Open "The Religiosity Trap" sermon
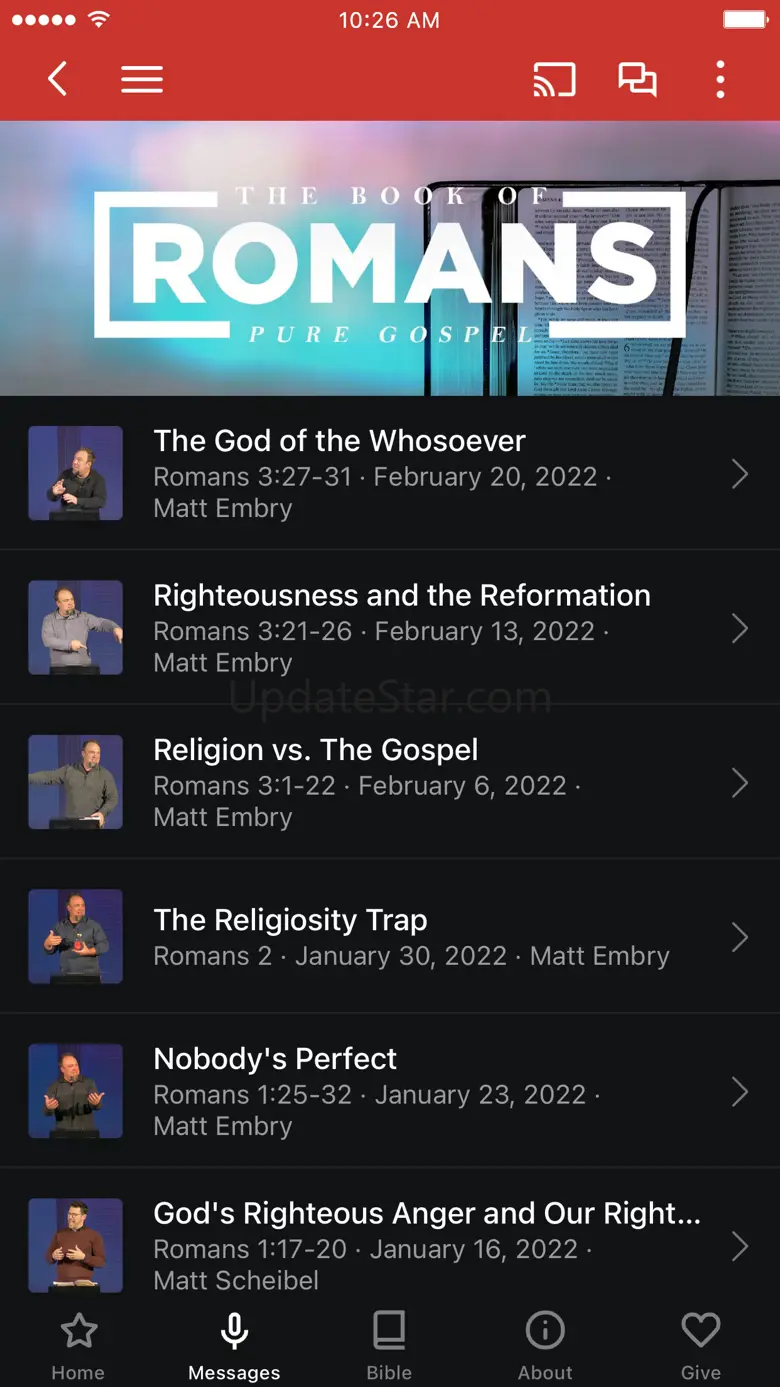Viewport: 780px width, 1387px height. (x=390, y=937)
